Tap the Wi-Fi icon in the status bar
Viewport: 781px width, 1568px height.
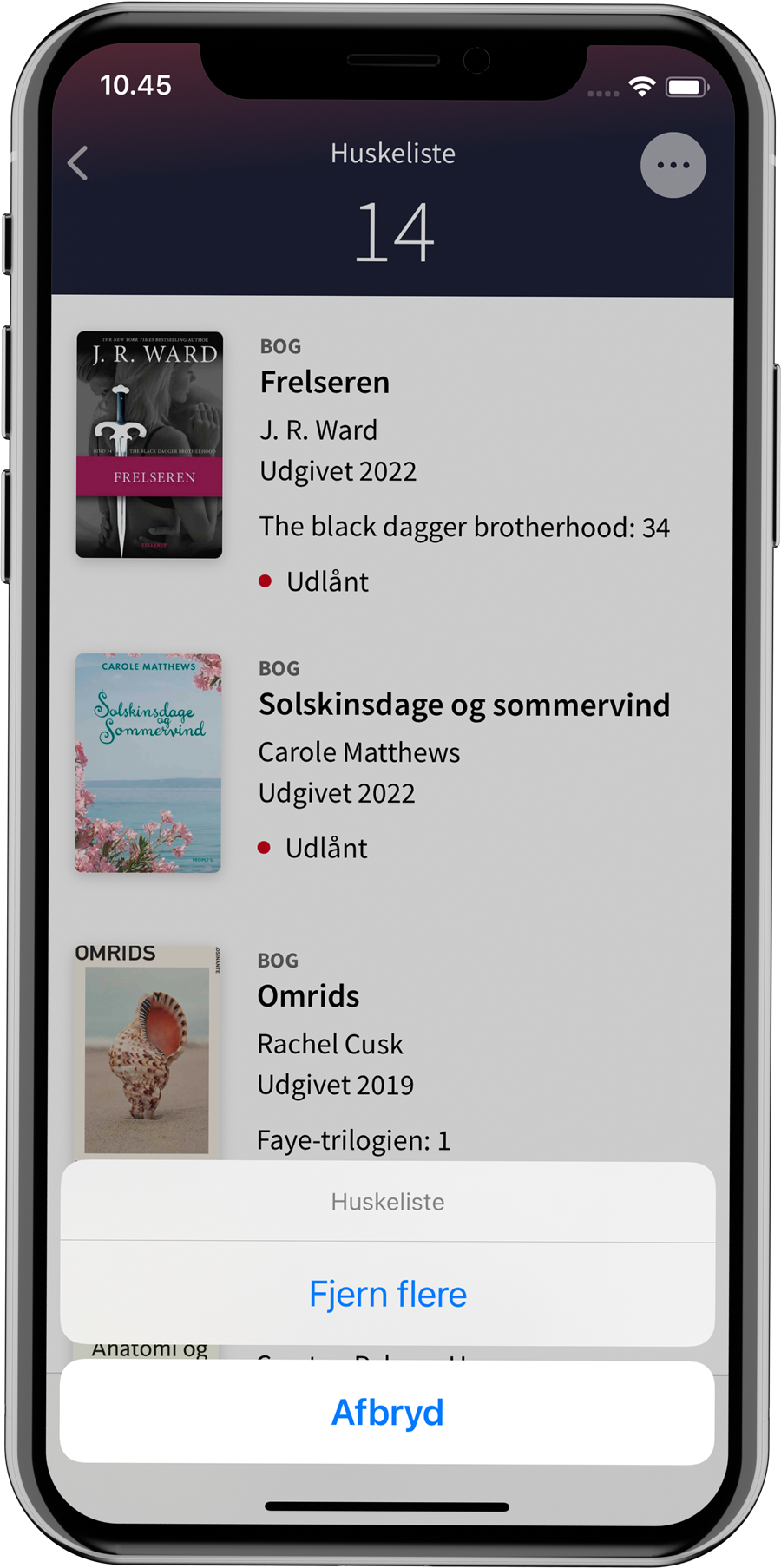(642, 86)
